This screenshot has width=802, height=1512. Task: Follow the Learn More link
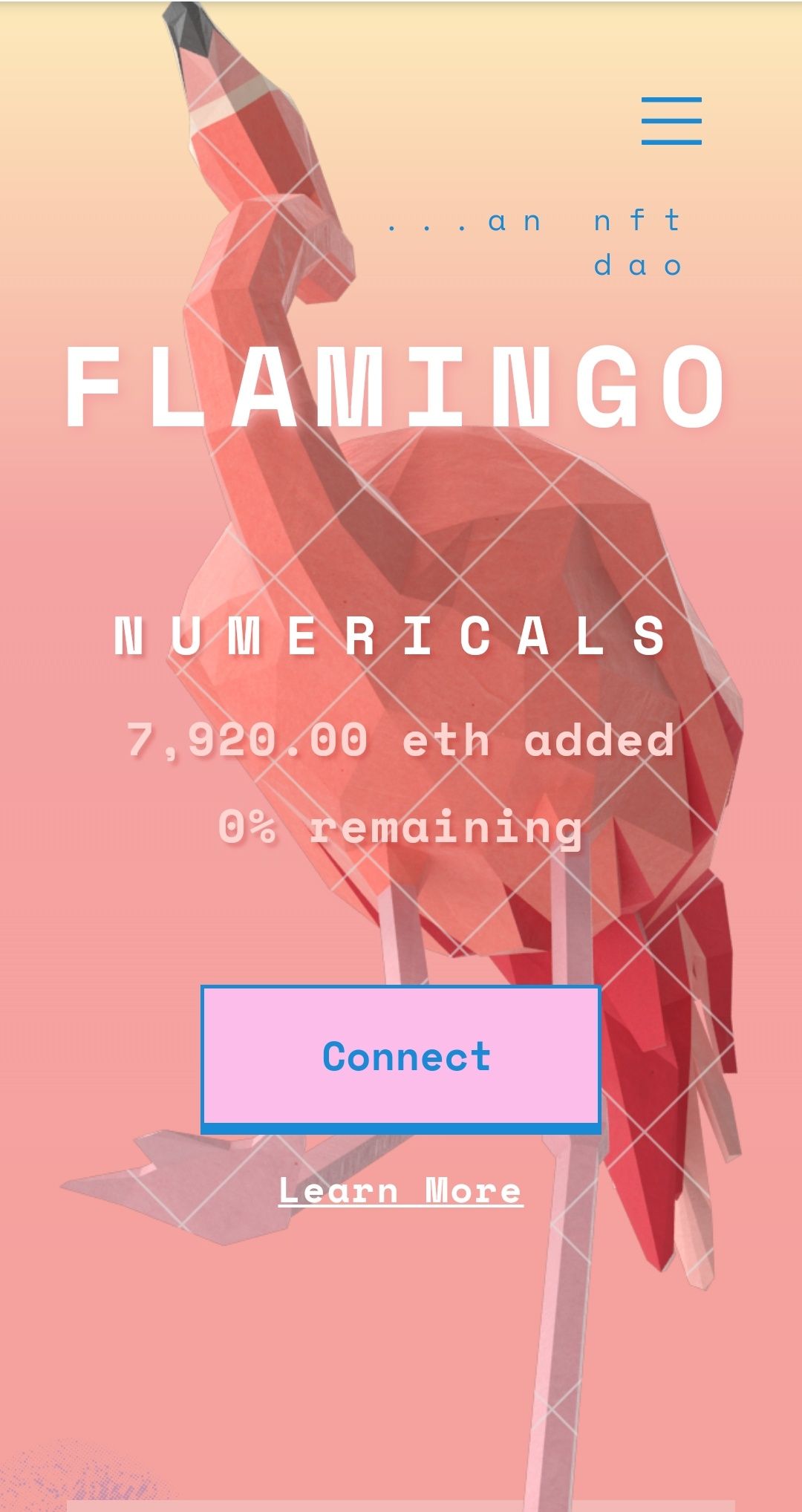(401, 1190)
